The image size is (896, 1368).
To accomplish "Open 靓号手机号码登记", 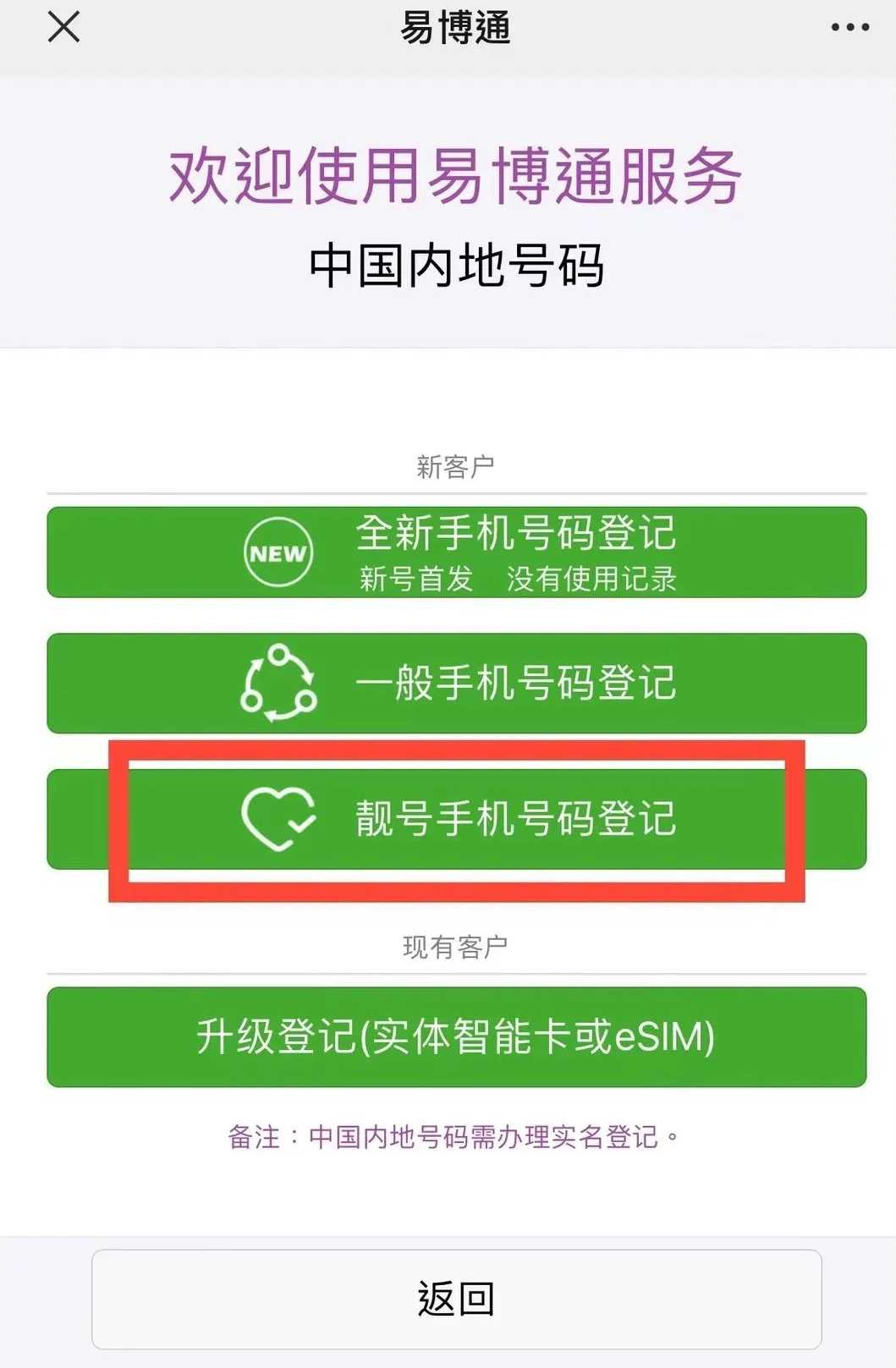I will (457, 819).
